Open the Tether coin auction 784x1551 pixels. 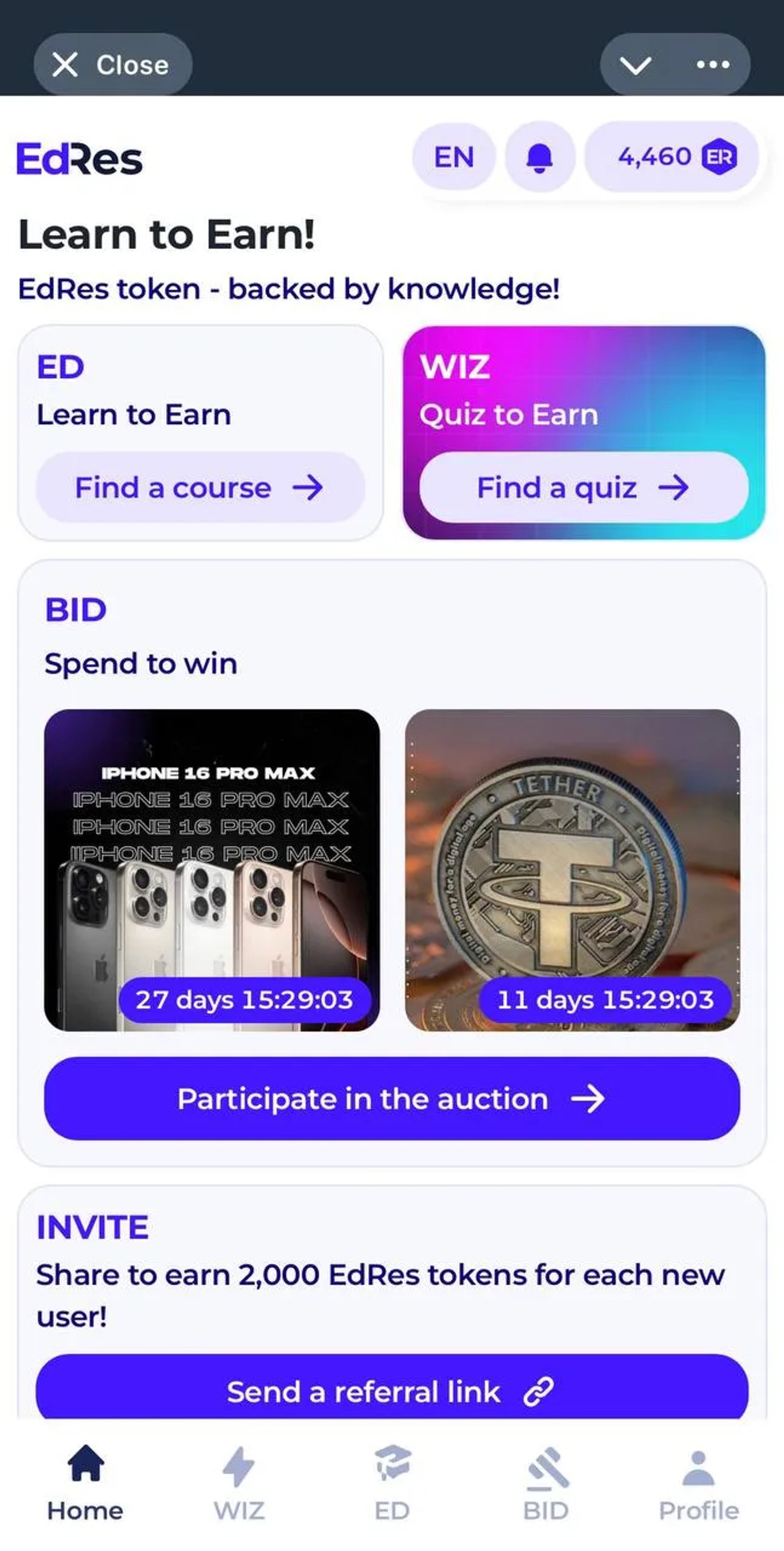572,869
